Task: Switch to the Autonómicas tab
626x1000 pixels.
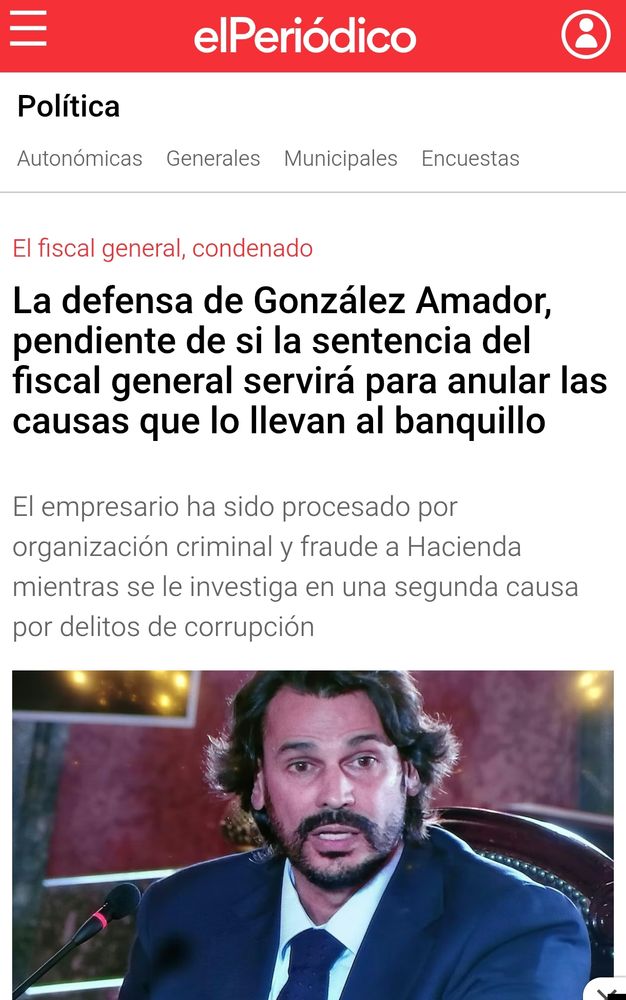Action: point(80,158)
